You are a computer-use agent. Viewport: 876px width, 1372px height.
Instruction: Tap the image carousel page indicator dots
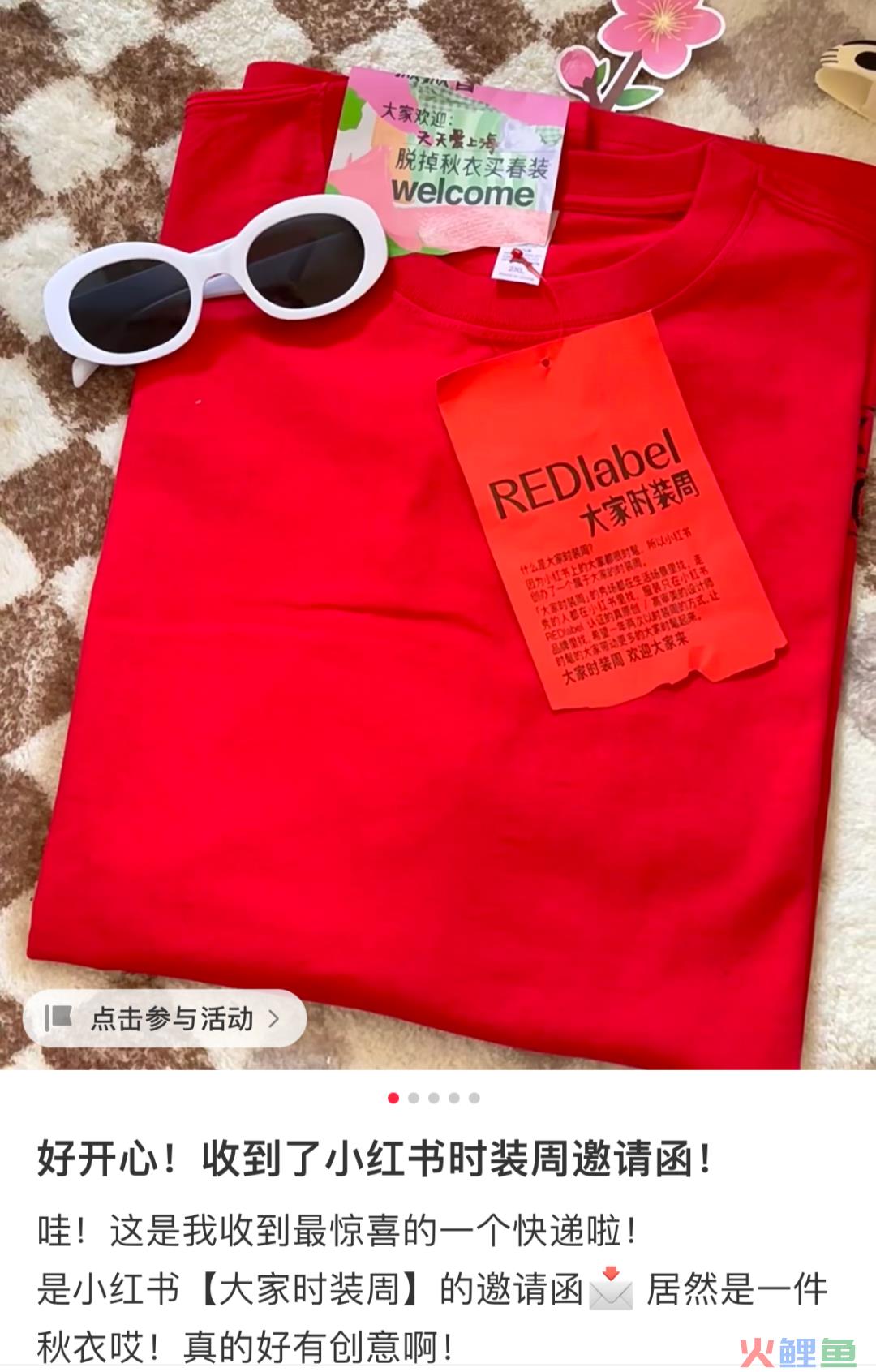[434, 1098]
